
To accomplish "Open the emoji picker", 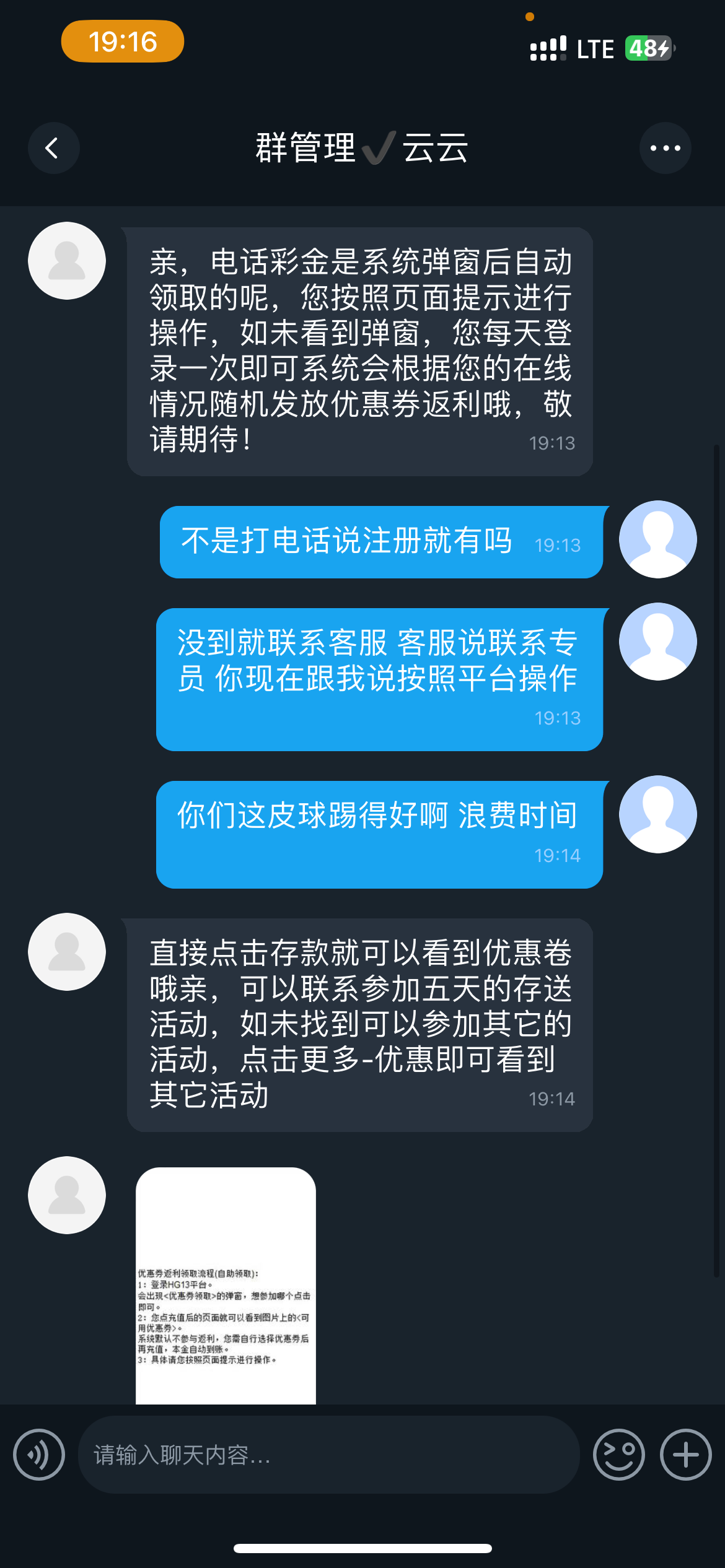I will pyautogui.click(x=618, y=1455).
